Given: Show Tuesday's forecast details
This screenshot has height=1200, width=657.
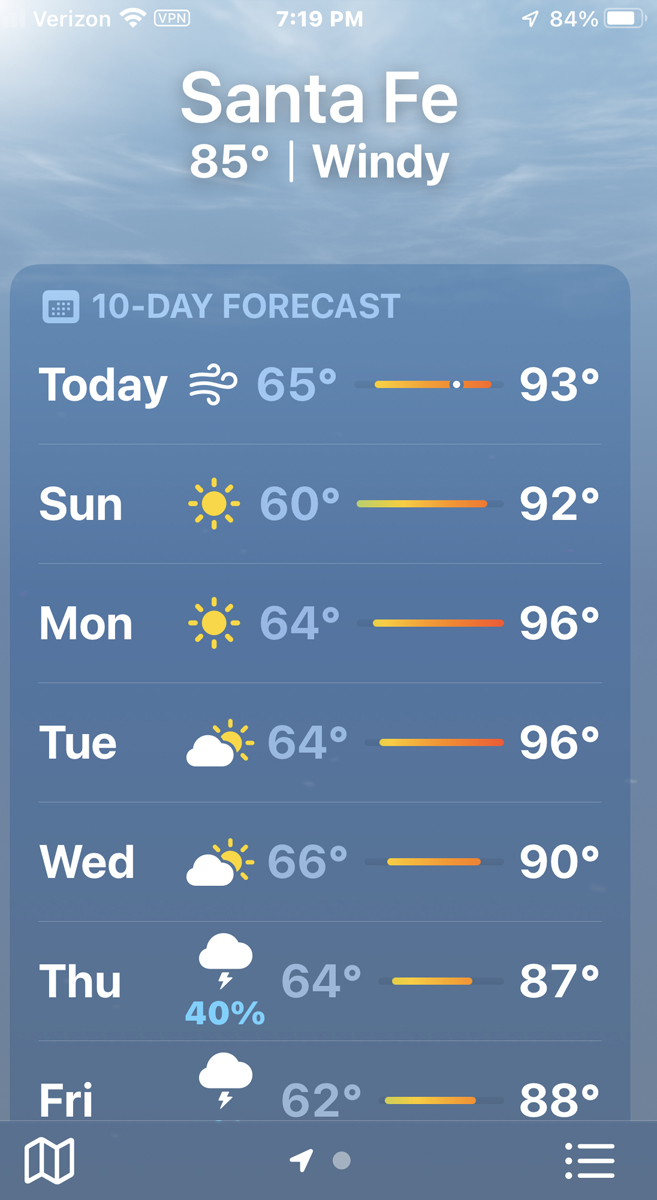Looking at the screenshot, I should (x=320, y=742).
